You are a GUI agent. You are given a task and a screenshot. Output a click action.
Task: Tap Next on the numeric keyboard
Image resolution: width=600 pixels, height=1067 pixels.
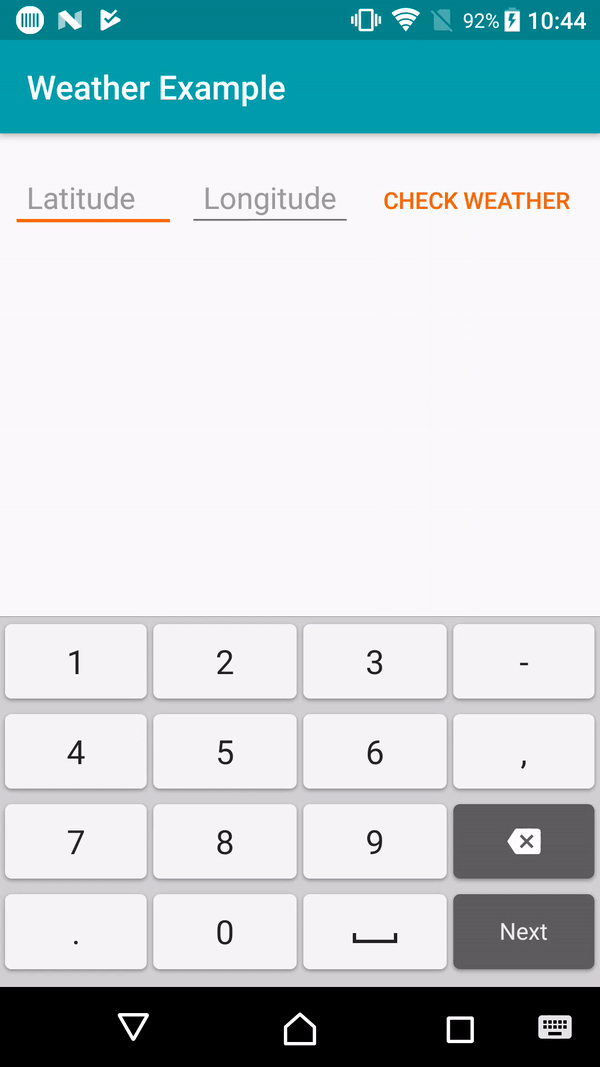coord(524,932)
